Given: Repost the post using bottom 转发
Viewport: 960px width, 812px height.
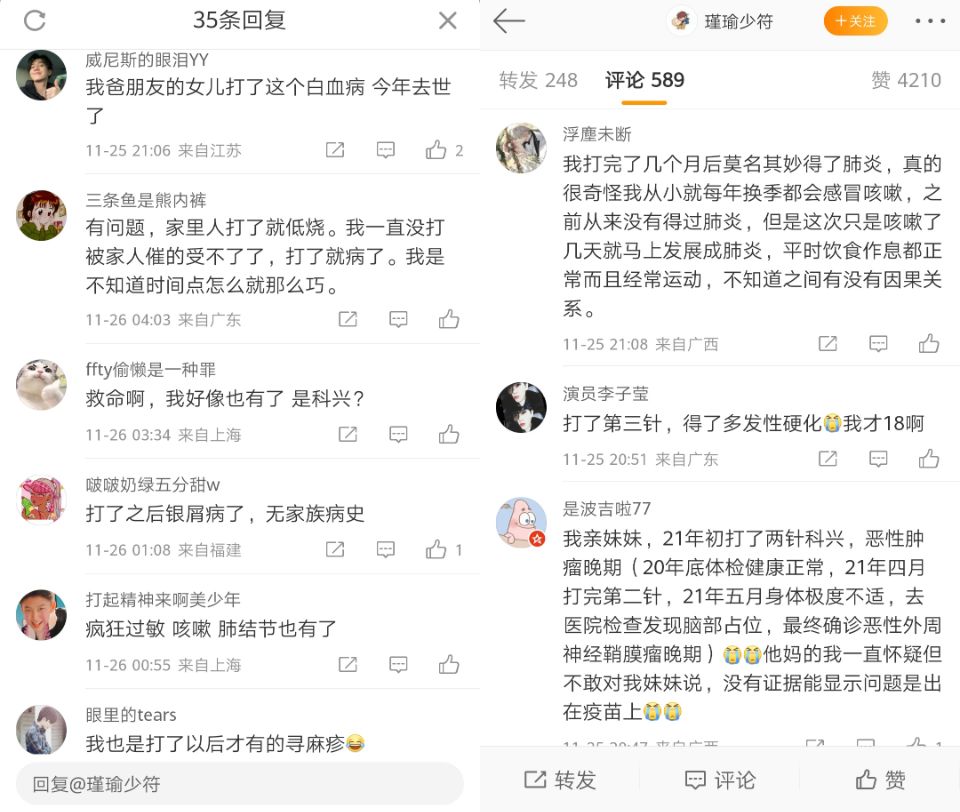Looking at the screenshot, I should 560,780.
